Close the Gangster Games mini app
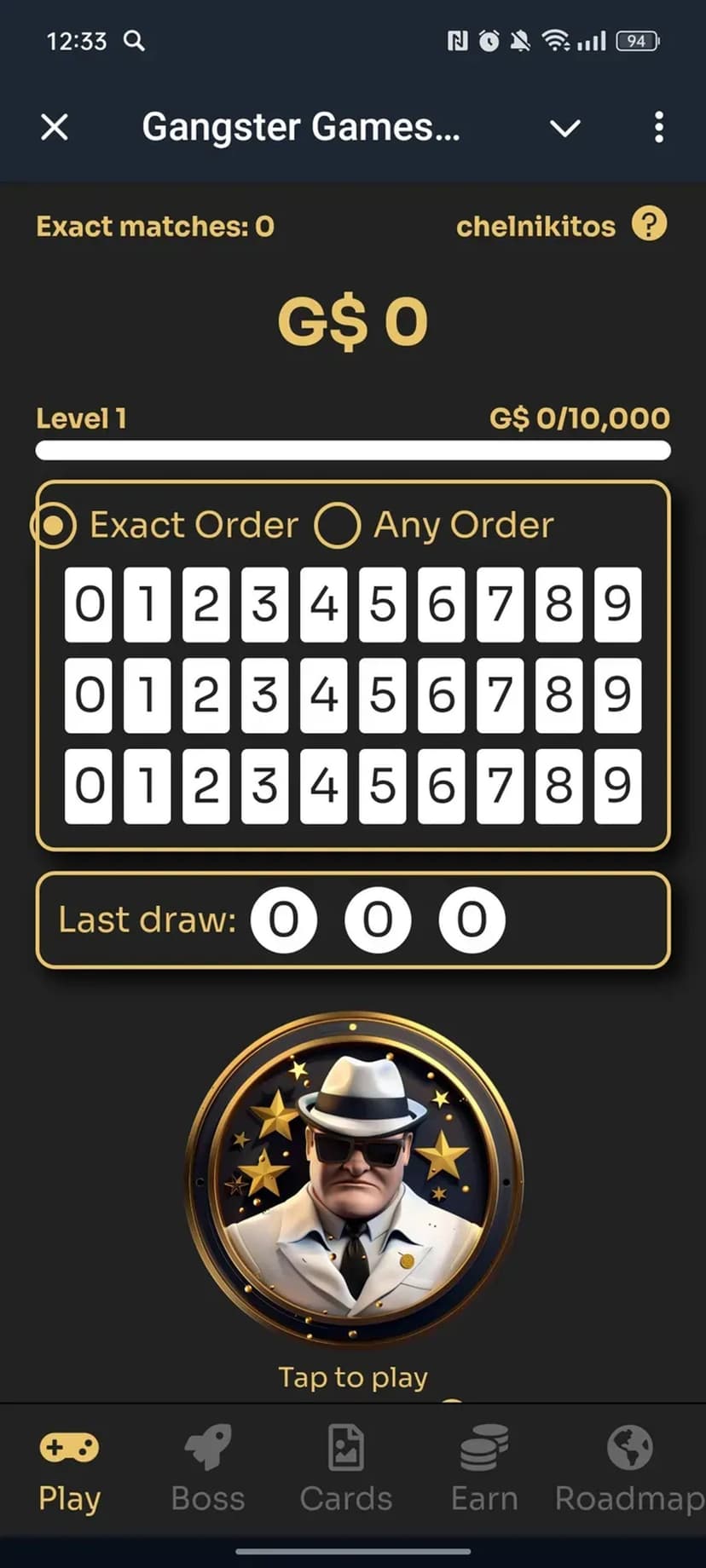The width and height of the screenshot is (706, 1568). (x=55, y=128)
